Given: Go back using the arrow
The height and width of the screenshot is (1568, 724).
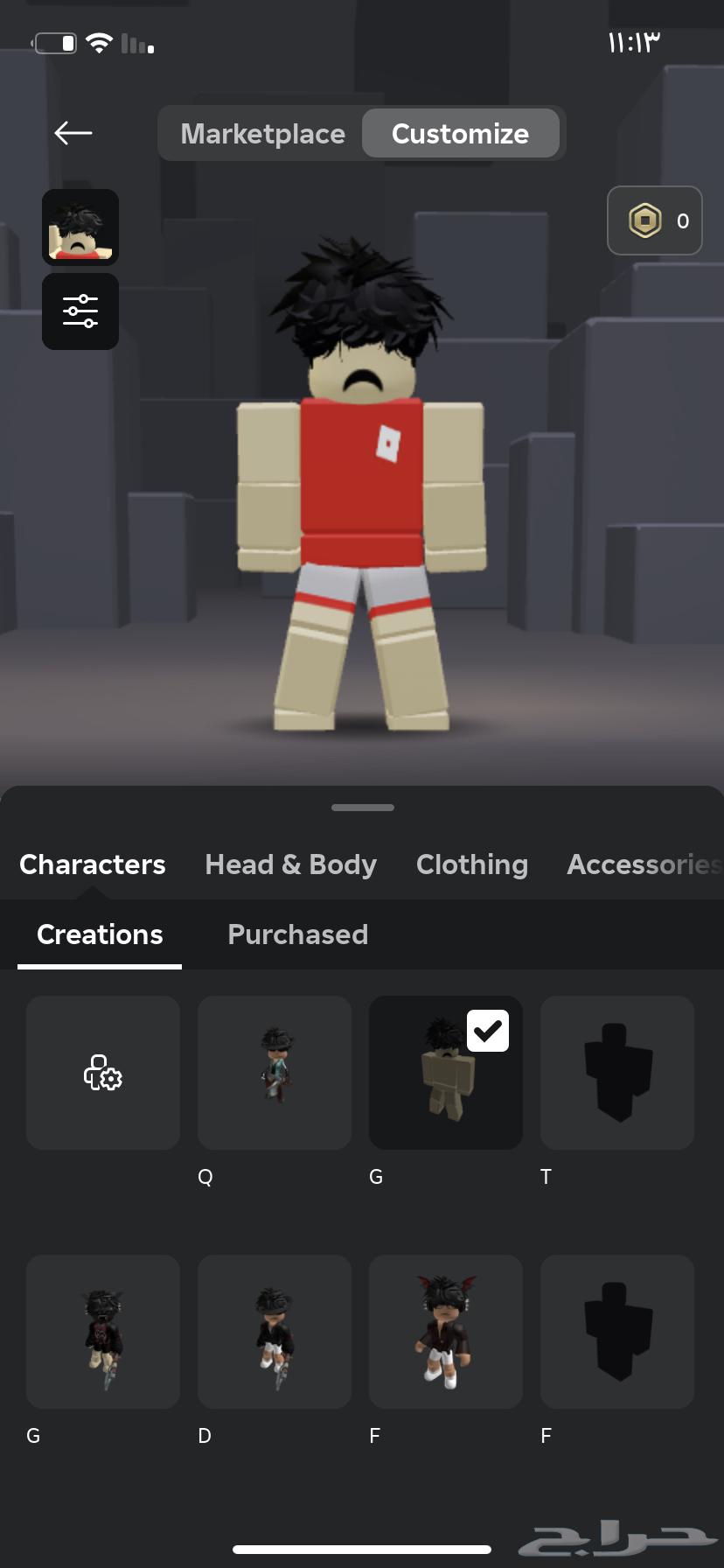Looking at the screenshot, I should (x=73, y=133).
